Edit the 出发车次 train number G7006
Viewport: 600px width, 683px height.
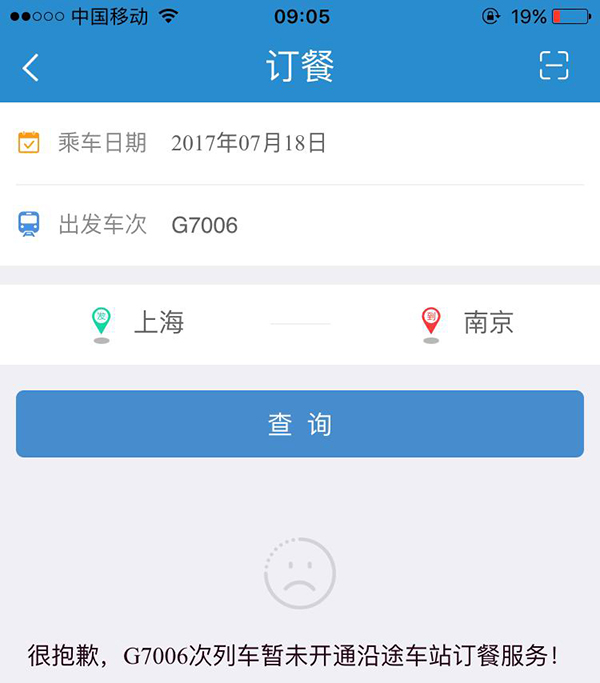(x=205, y=225)
